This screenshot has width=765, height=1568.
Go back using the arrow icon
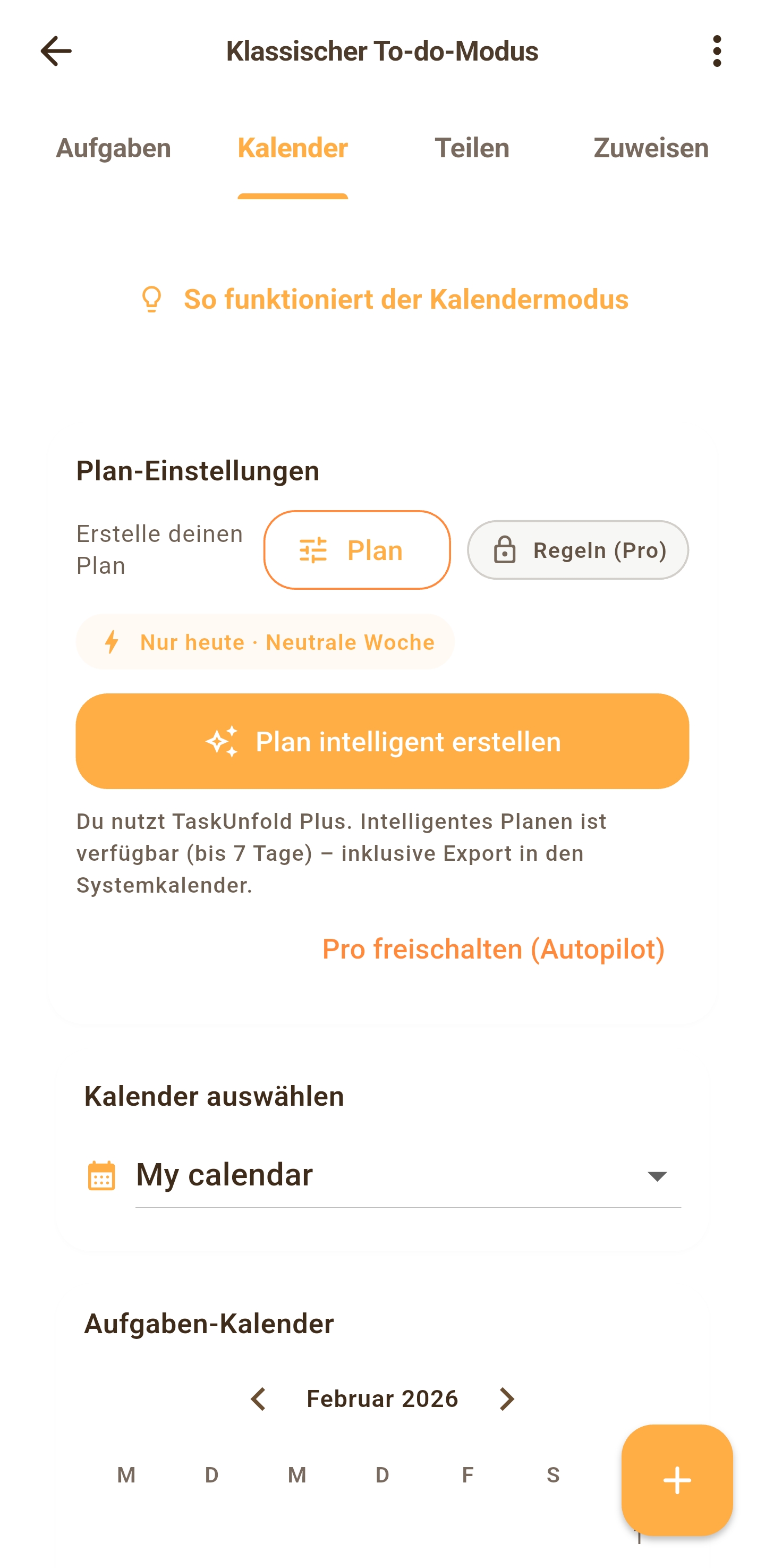click(56, 51)
